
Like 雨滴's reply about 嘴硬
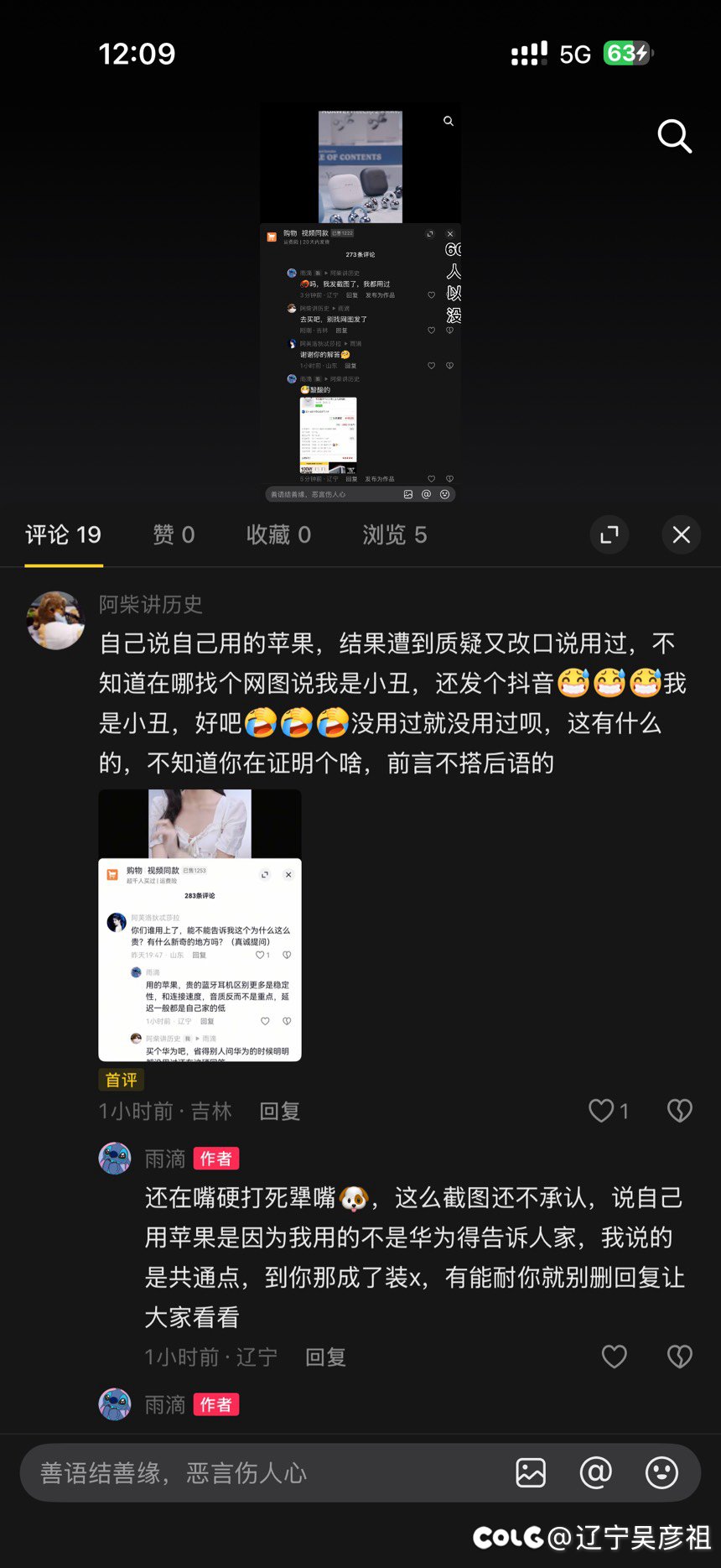614,1357
